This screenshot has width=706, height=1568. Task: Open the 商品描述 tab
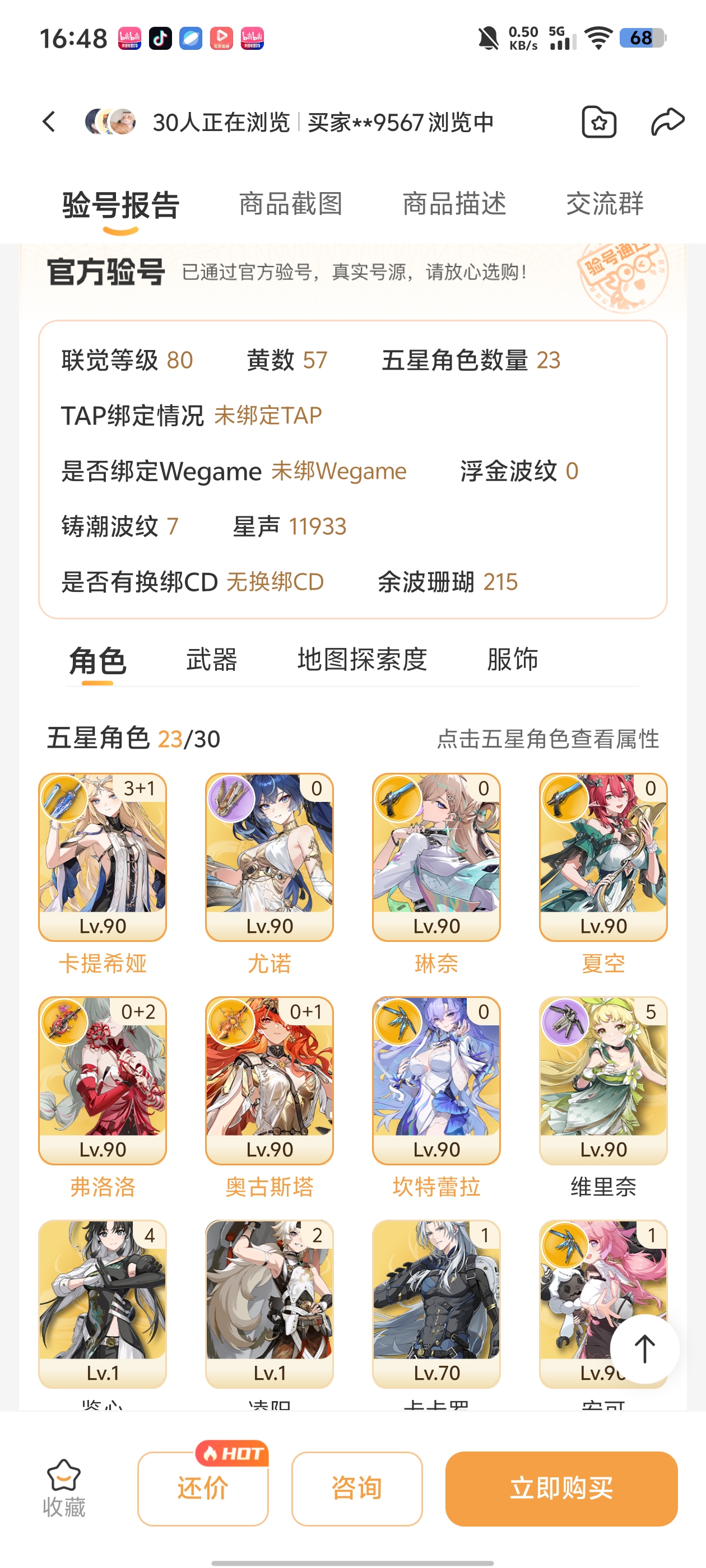454,204
